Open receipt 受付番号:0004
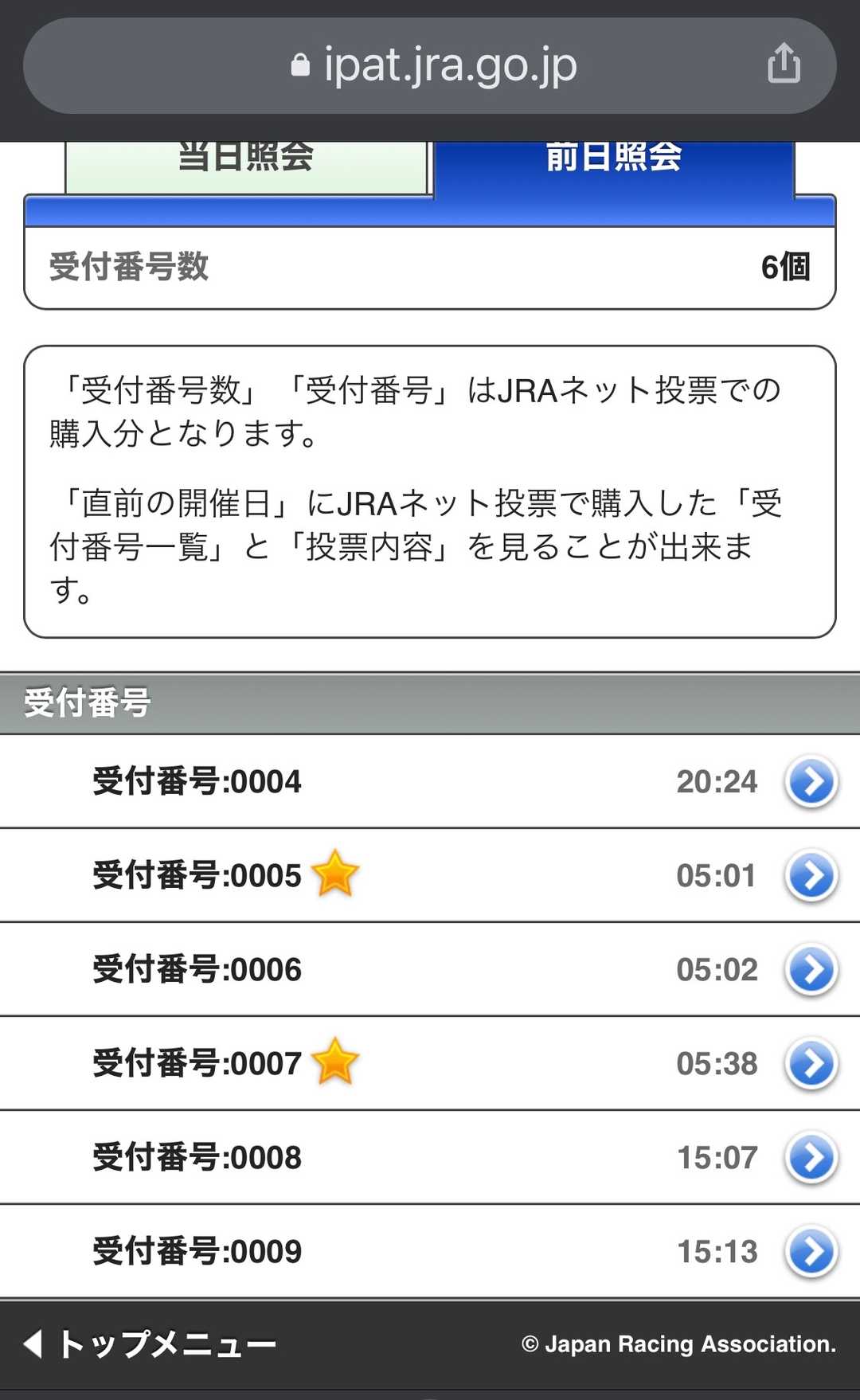The image size is (860, 1400). [430, 781]
